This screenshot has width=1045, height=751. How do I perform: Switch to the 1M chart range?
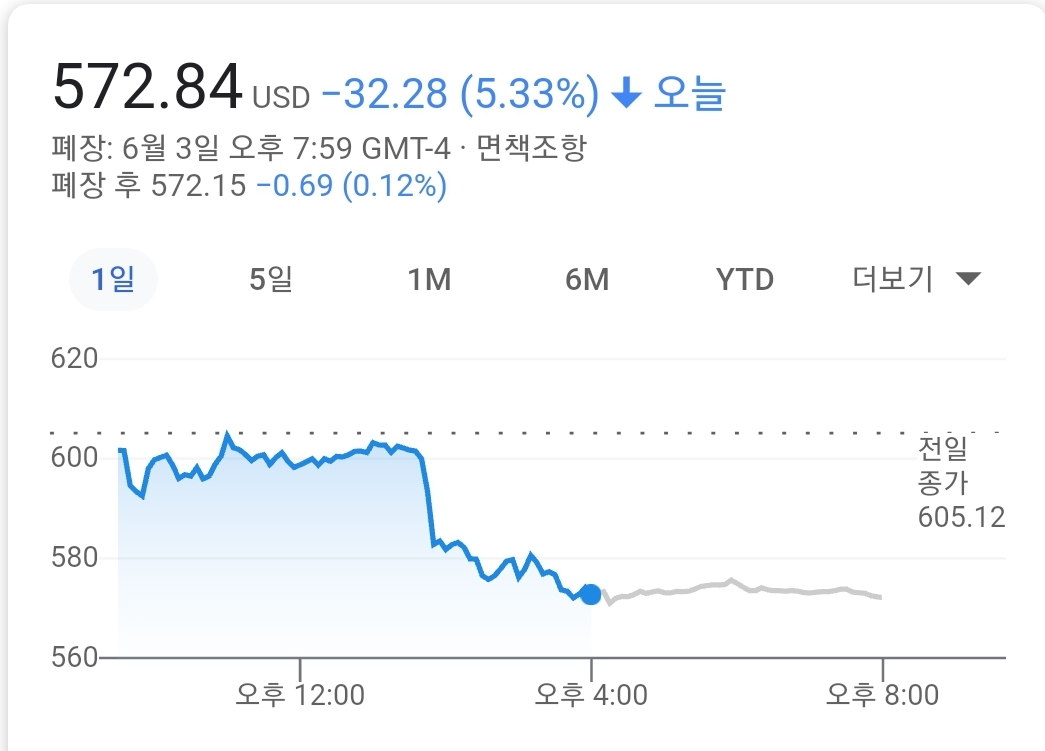(x=429, y=280)
